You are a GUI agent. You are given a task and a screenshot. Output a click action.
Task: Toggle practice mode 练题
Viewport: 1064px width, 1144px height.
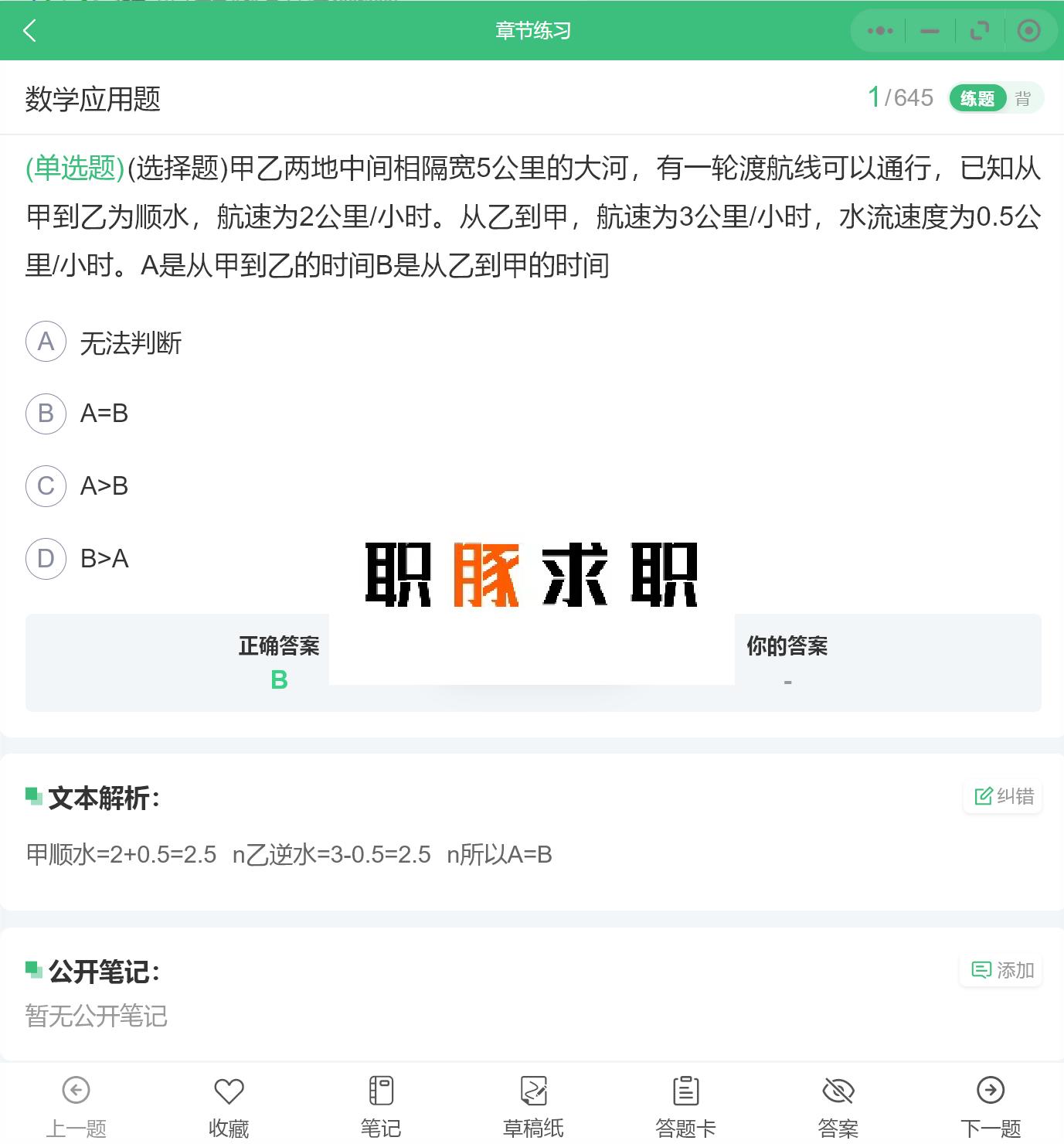coord(977,97)
